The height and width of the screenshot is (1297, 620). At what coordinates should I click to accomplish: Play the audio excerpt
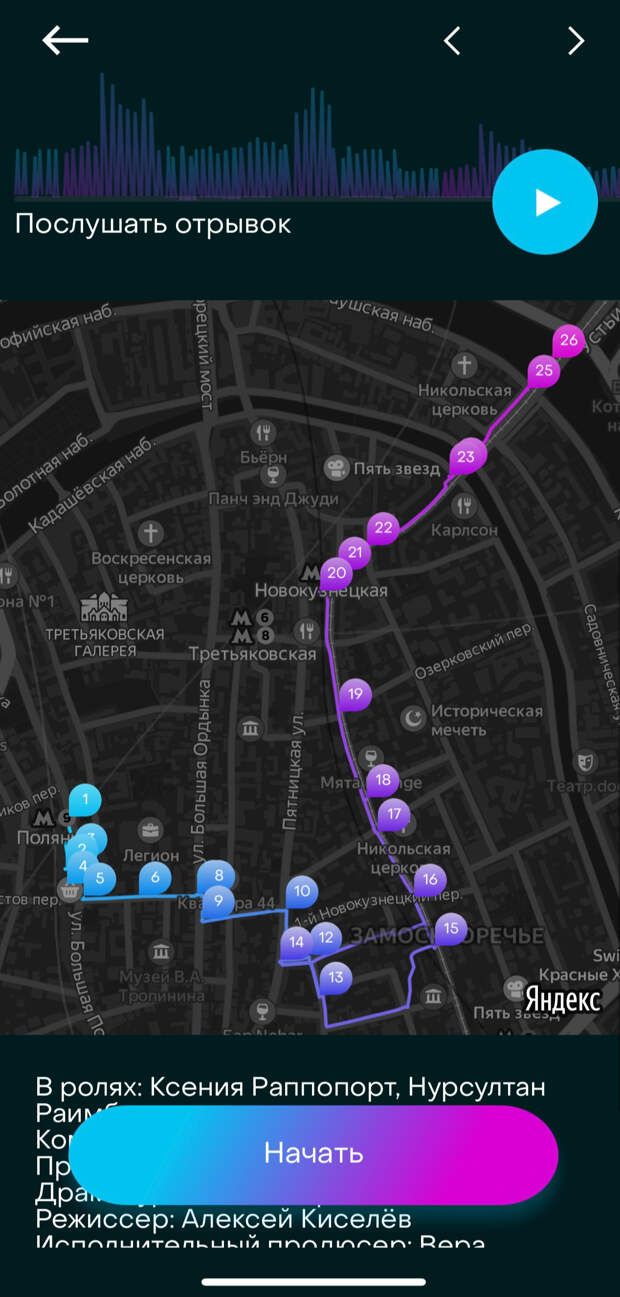[545, 202]
